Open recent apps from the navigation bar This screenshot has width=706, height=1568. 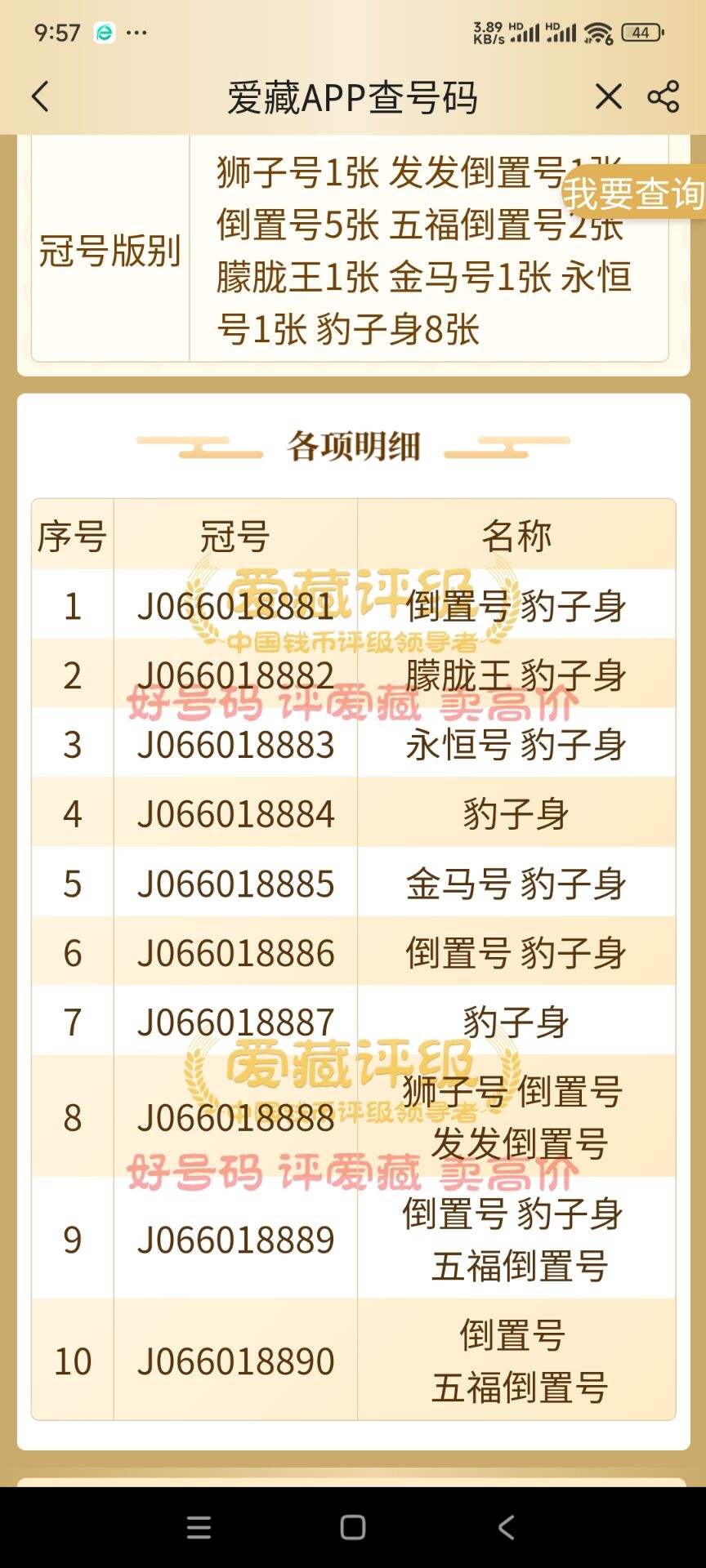coord(199,1527)
